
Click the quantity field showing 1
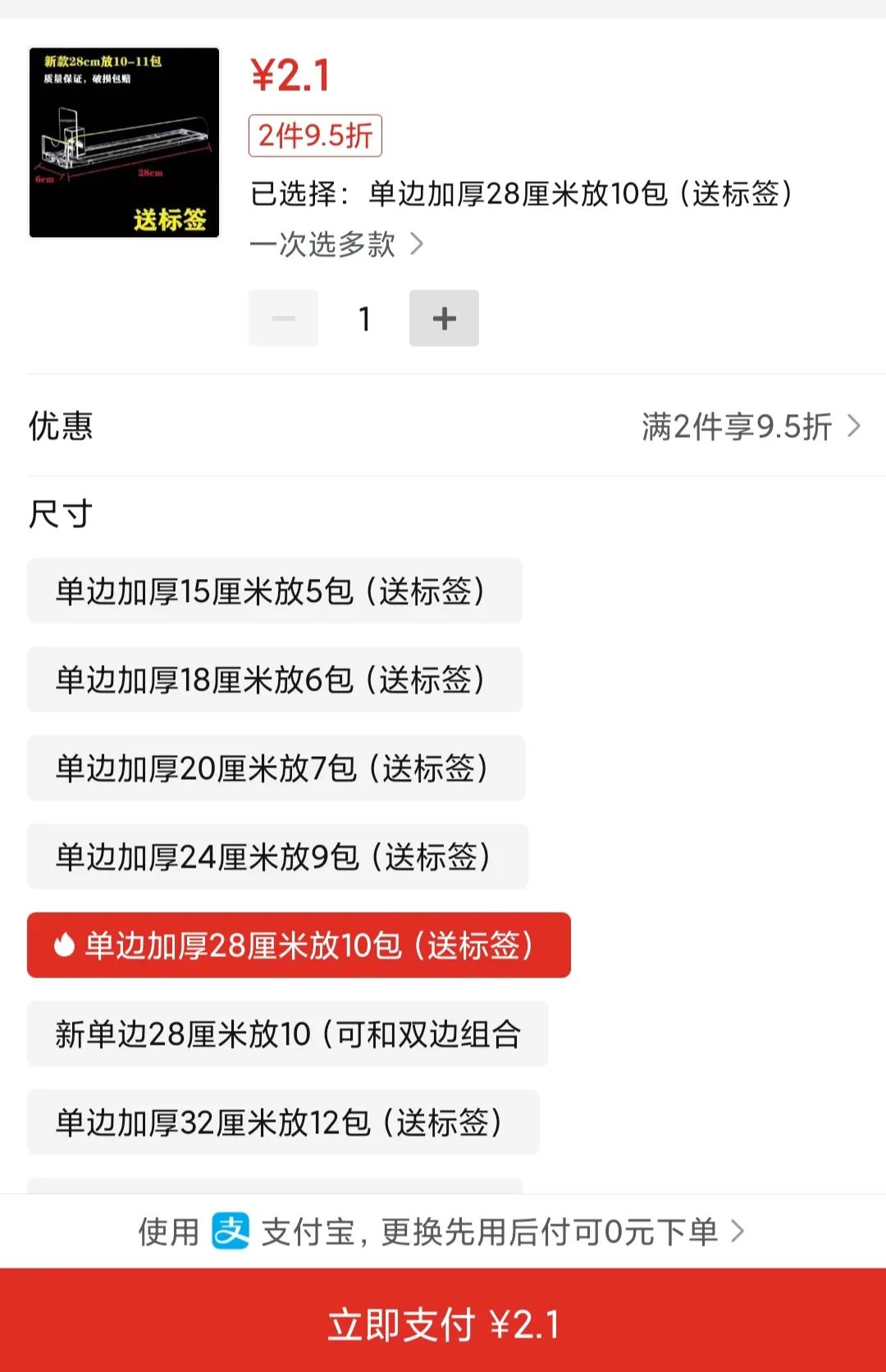pos(363,318)
